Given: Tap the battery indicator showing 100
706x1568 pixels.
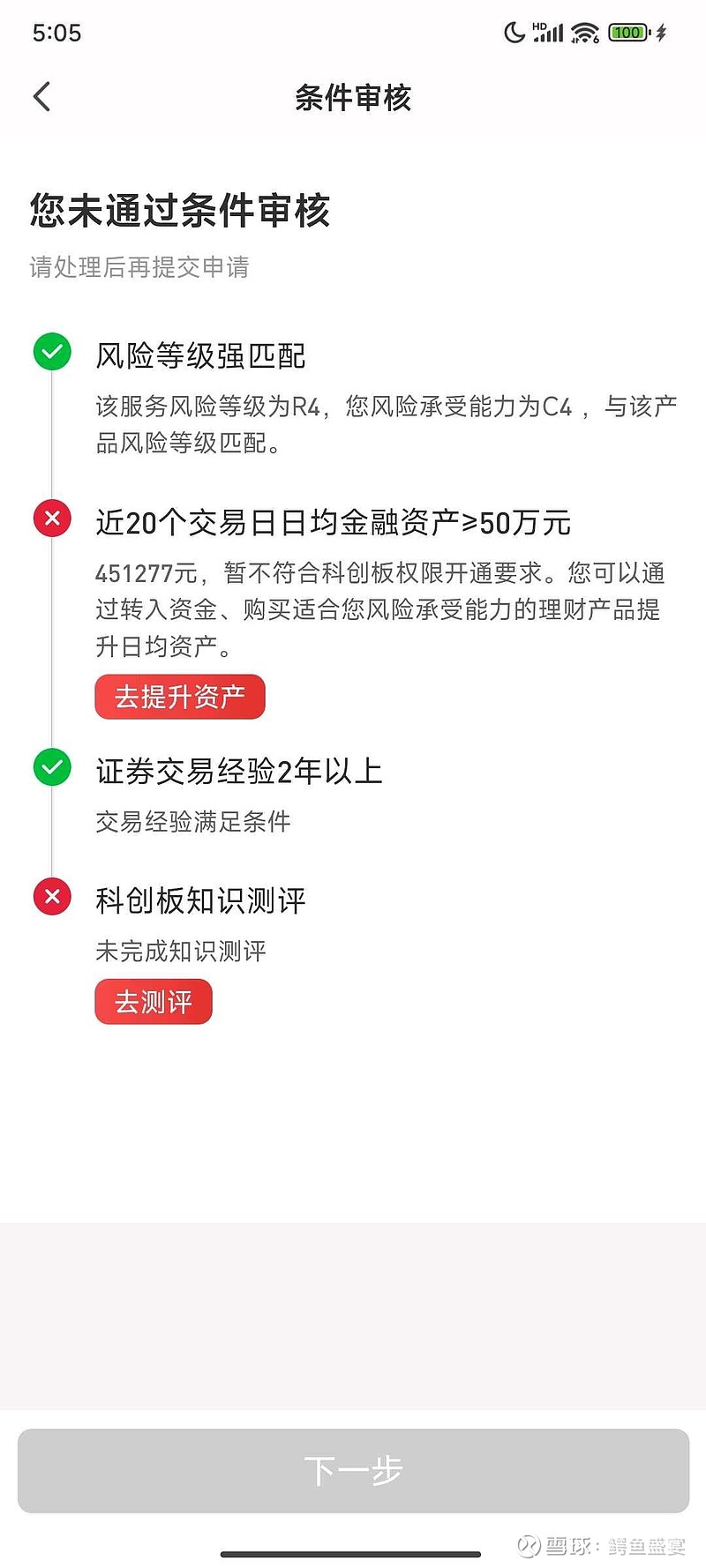Looking at the screenshot, I should click(628, 32).
